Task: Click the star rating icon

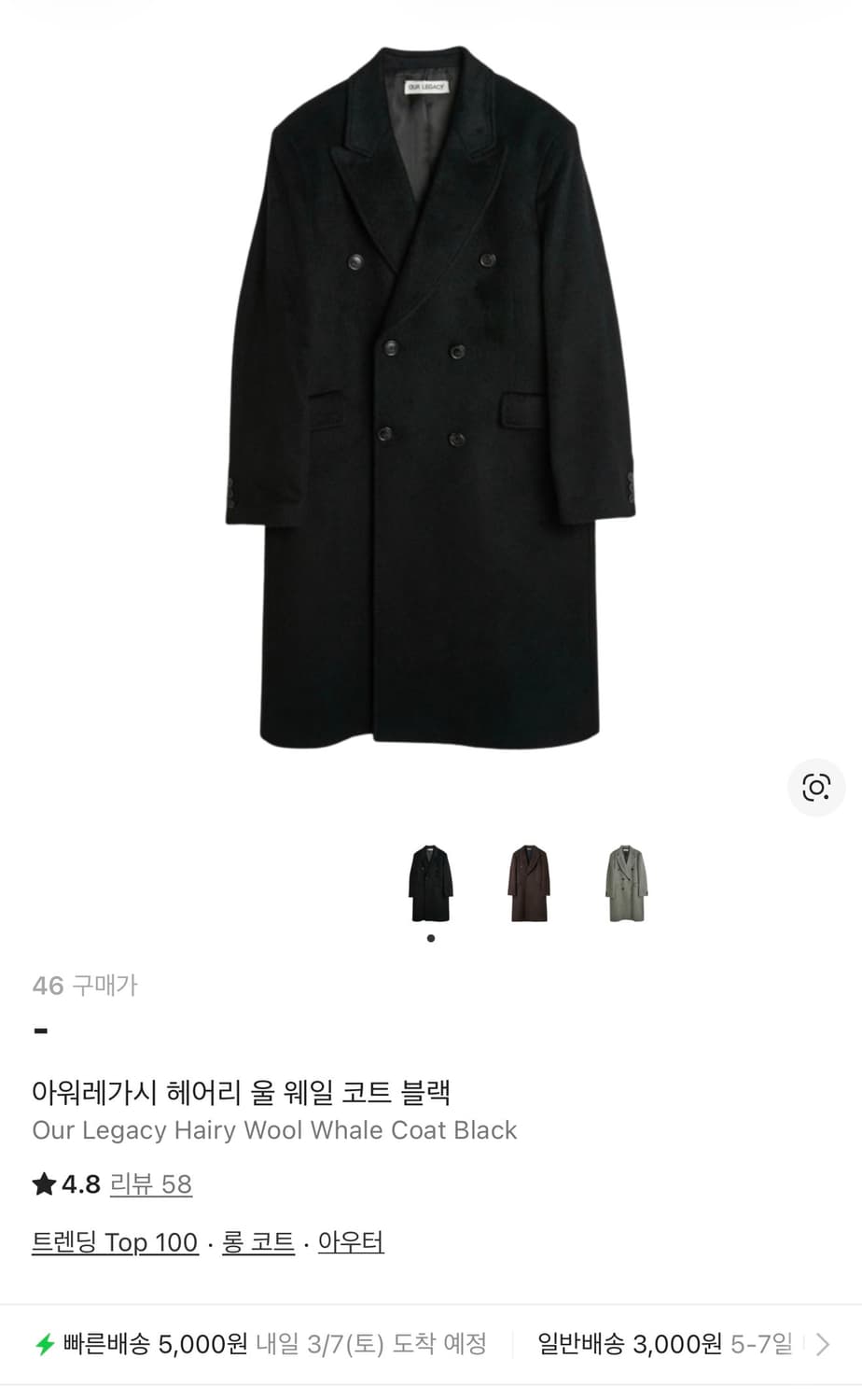Action: (43, 1183)
